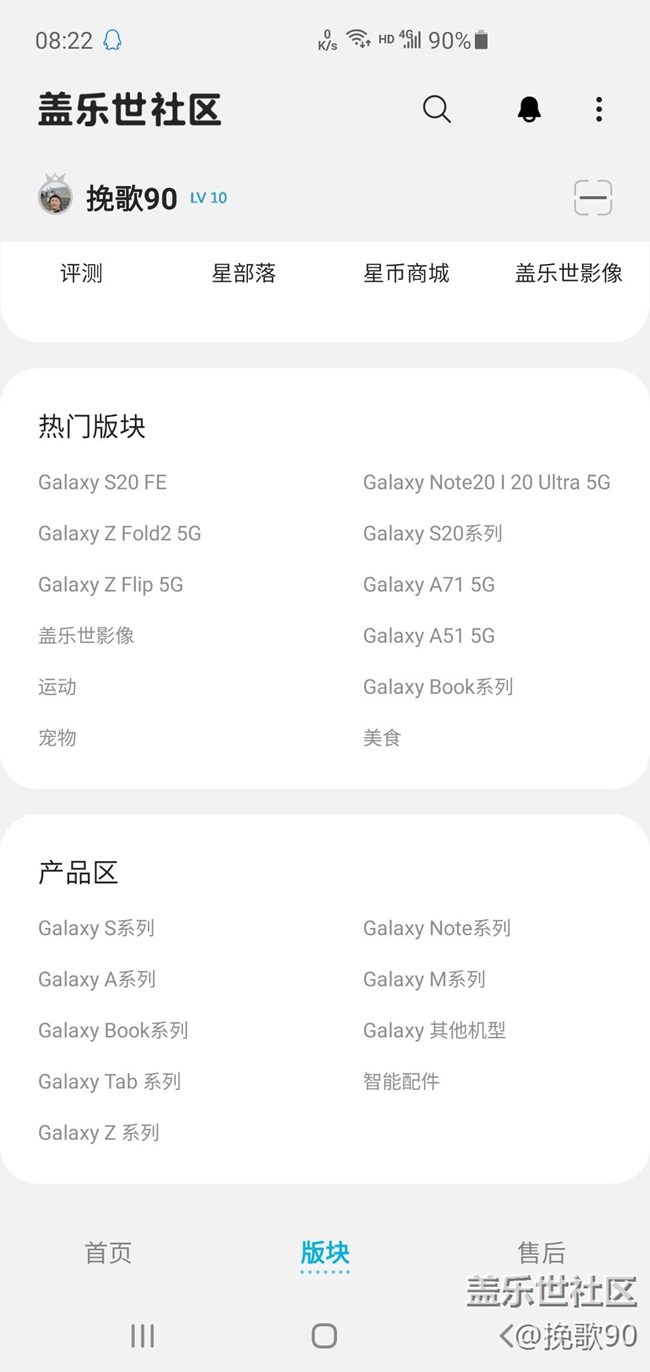Image resolution: width=650 pixels, height=1372 pixels.
Task: Visit the 星币商城 store
Action: (406, 273)
